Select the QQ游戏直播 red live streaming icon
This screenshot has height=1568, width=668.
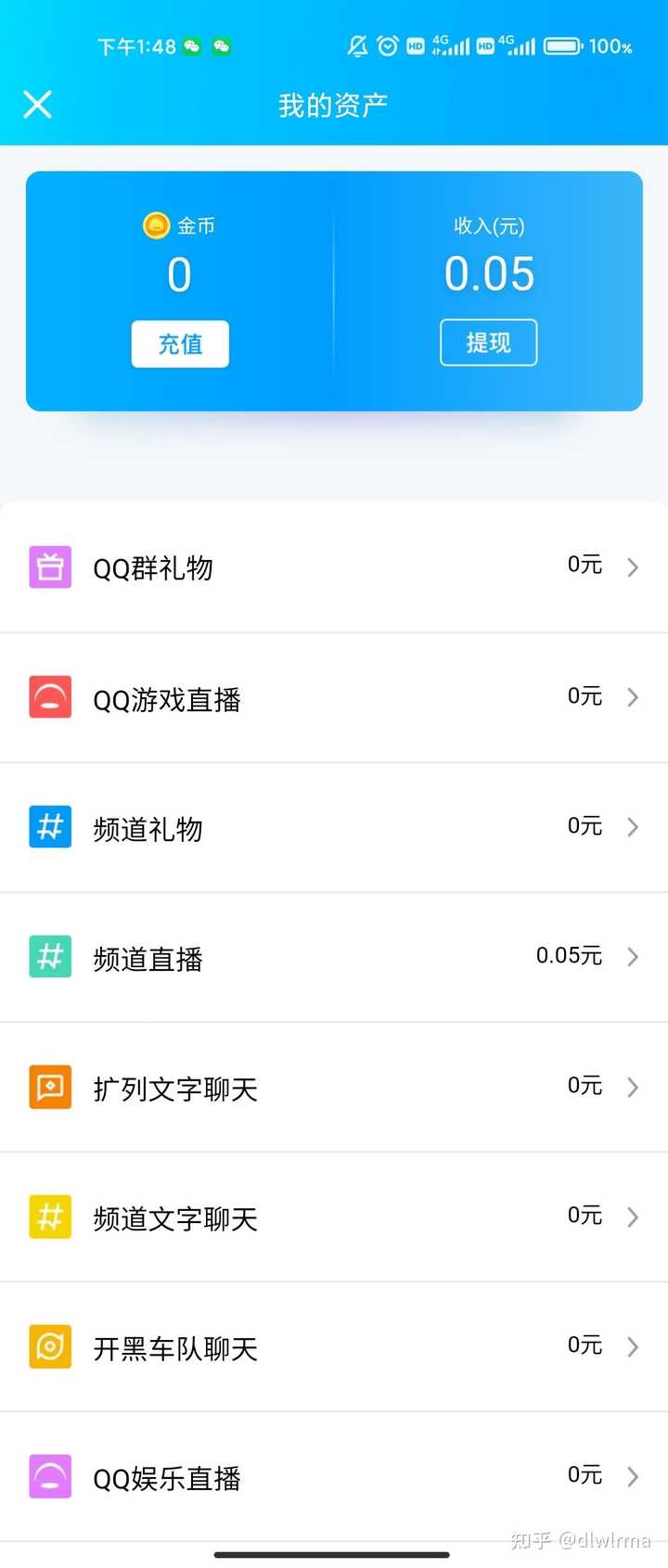coord(50,696)
